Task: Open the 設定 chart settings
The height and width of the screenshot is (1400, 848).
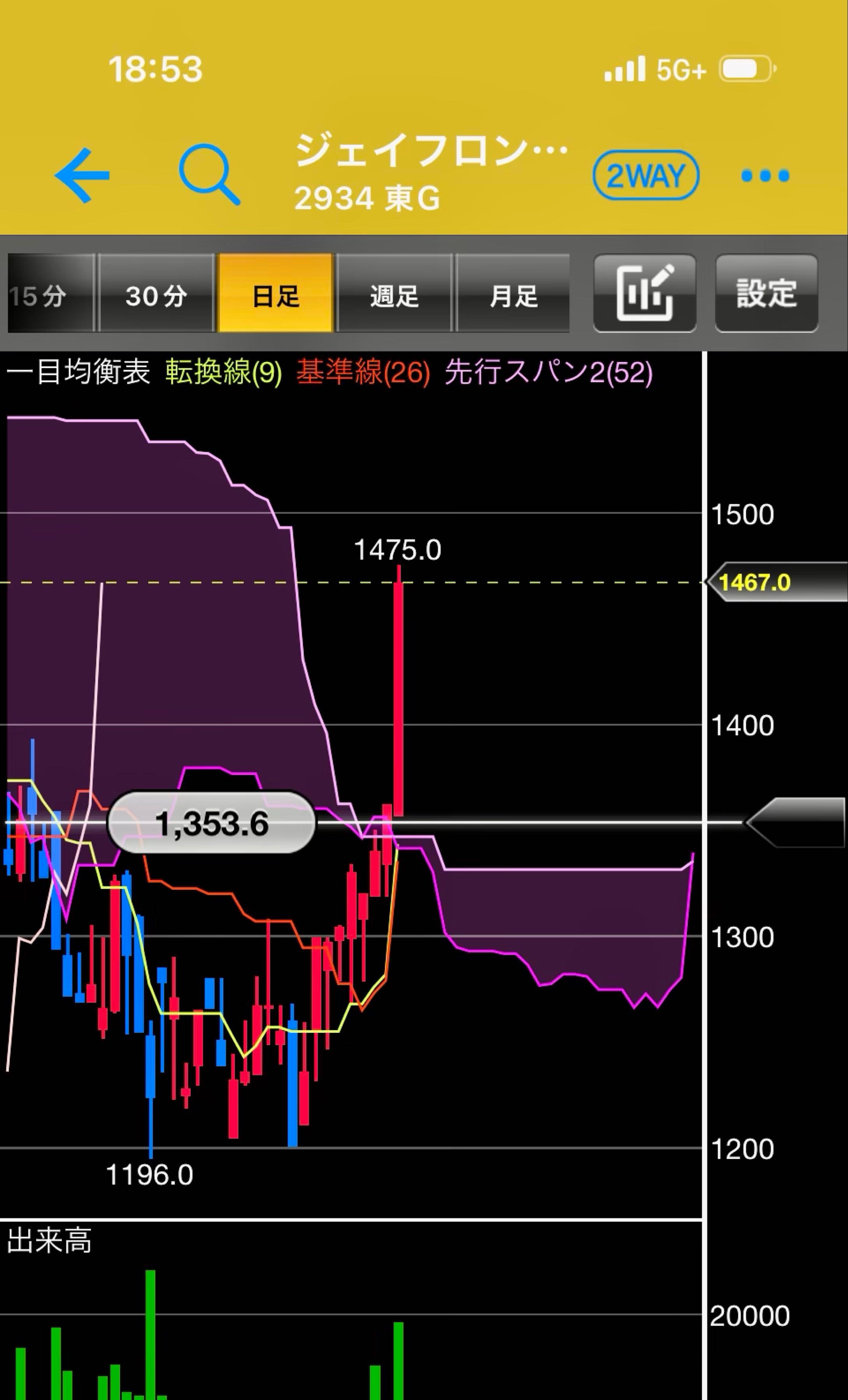Action: [766, 293]
